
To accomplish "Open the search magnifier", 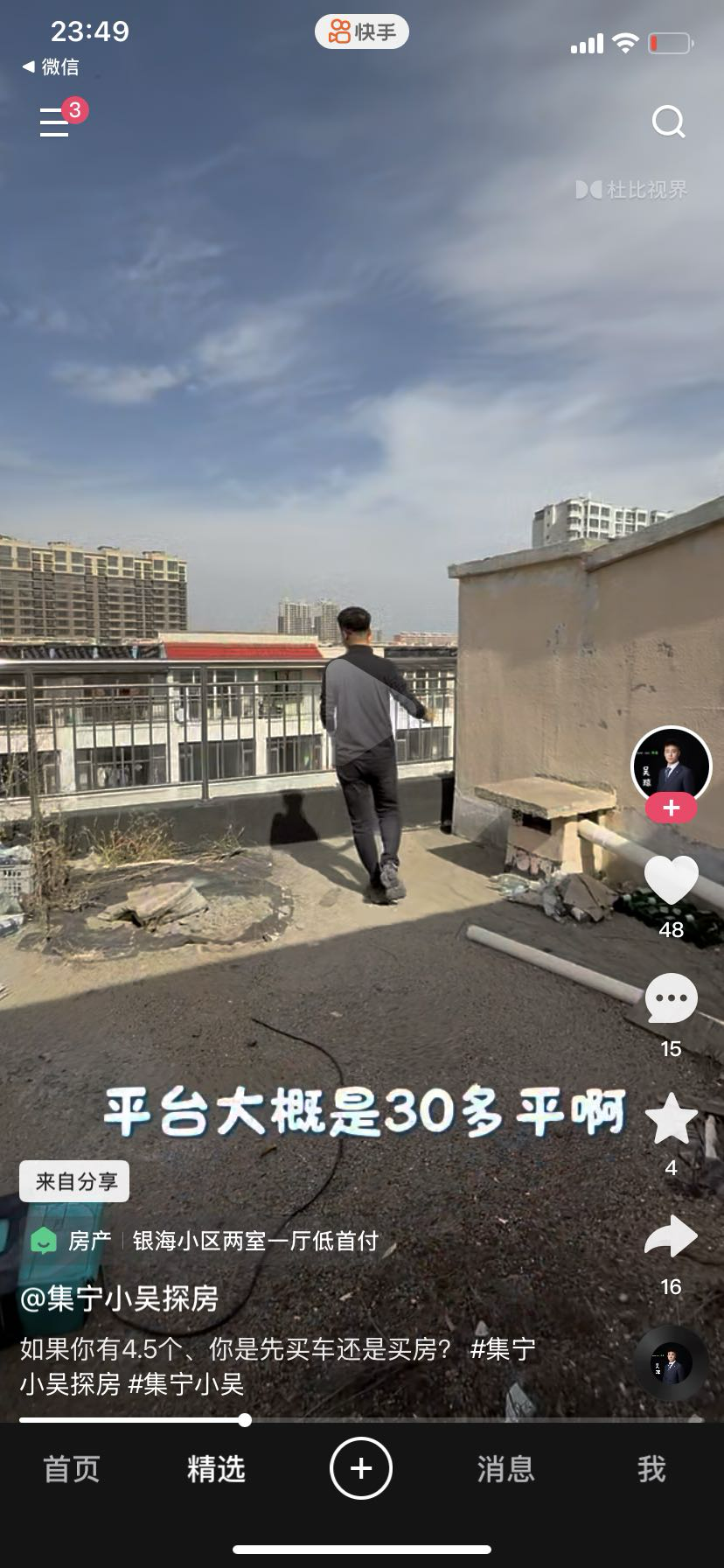I will pyautogui.click(x=668, y=122).
